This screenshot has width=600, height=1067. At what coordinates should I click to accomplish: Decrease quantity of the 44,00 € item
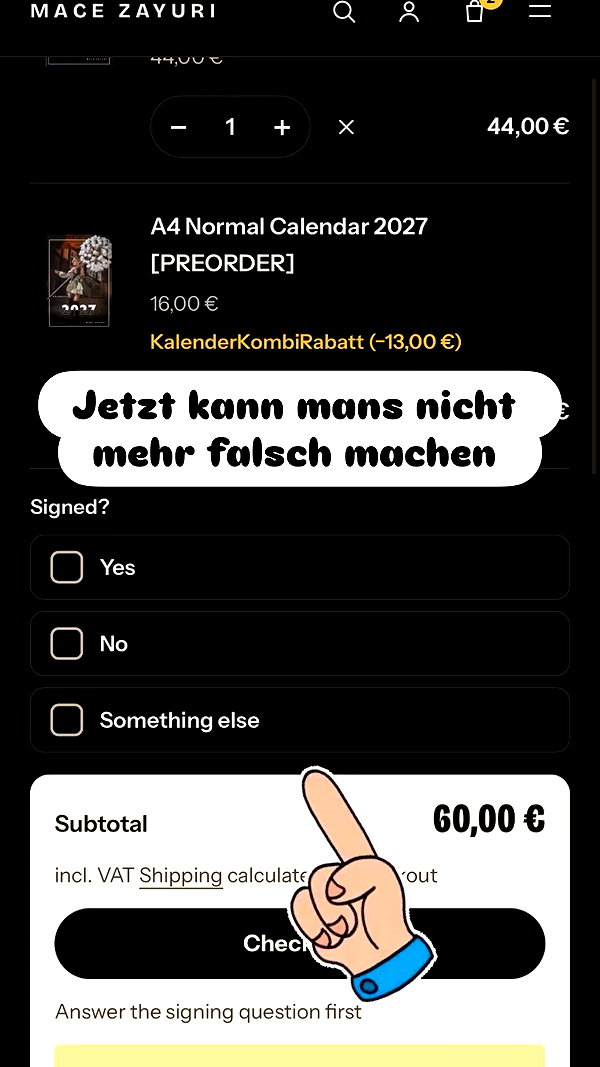(178, 127)
